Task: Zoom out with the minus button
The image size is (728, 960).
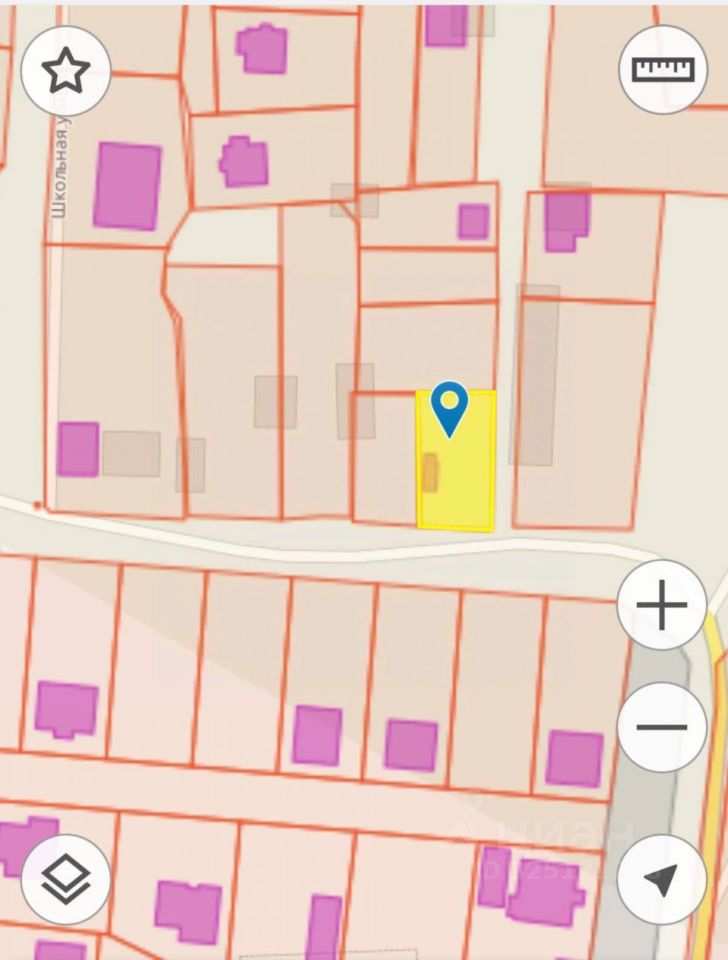Action: pyautogui.click(x=662, y=727)
